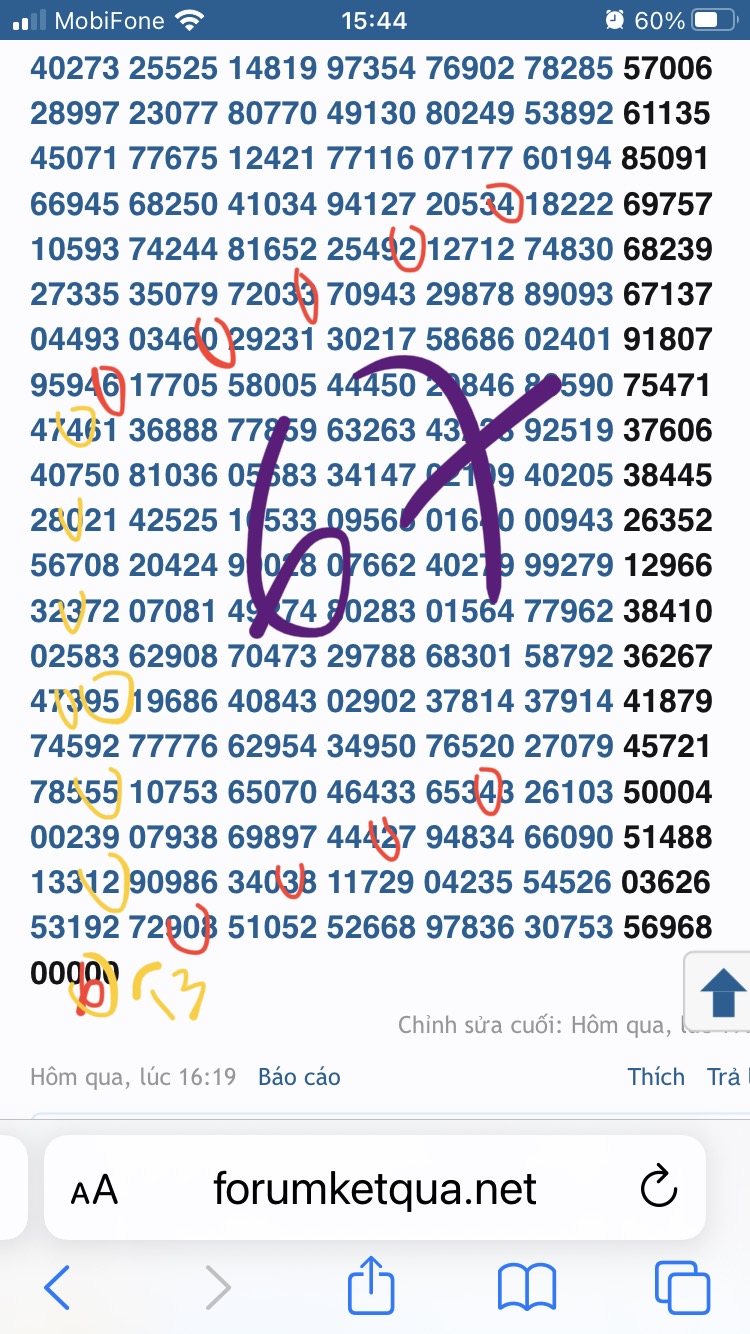Tap the scroll-to-top arrow button
Viewport: 750px width, 1334px height.
point(723,994)
